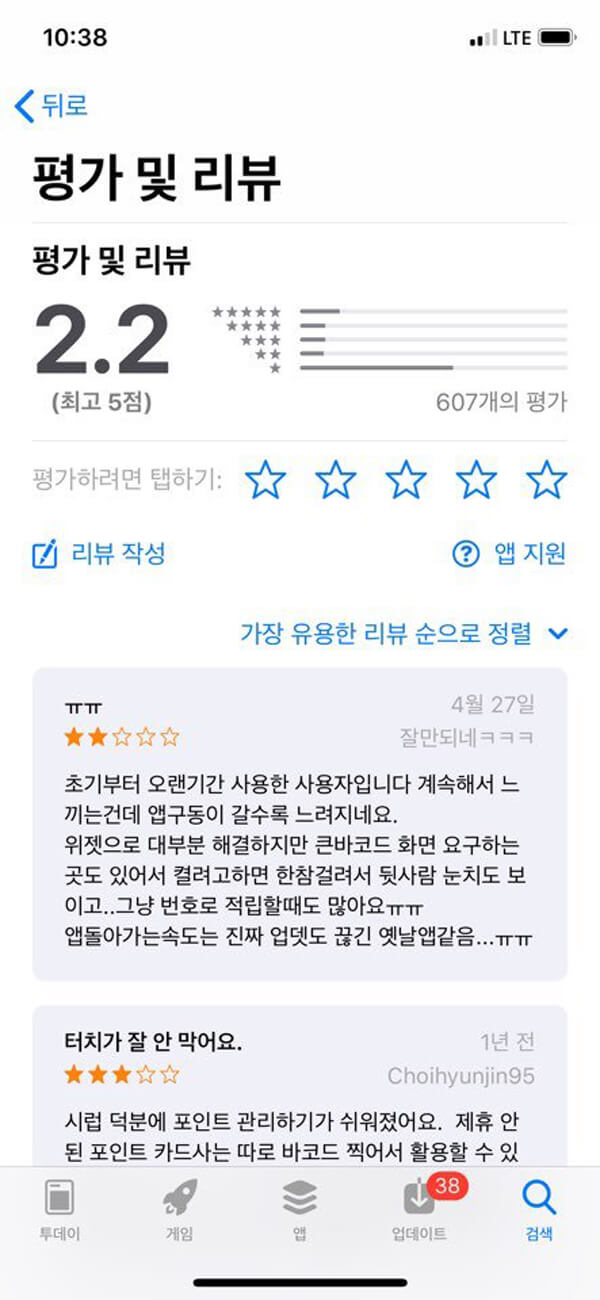The height and width of the screenshot is (1300, 600).
Task: Open the 업데이트 tab with 38 badge
Action: [419, 1208]
